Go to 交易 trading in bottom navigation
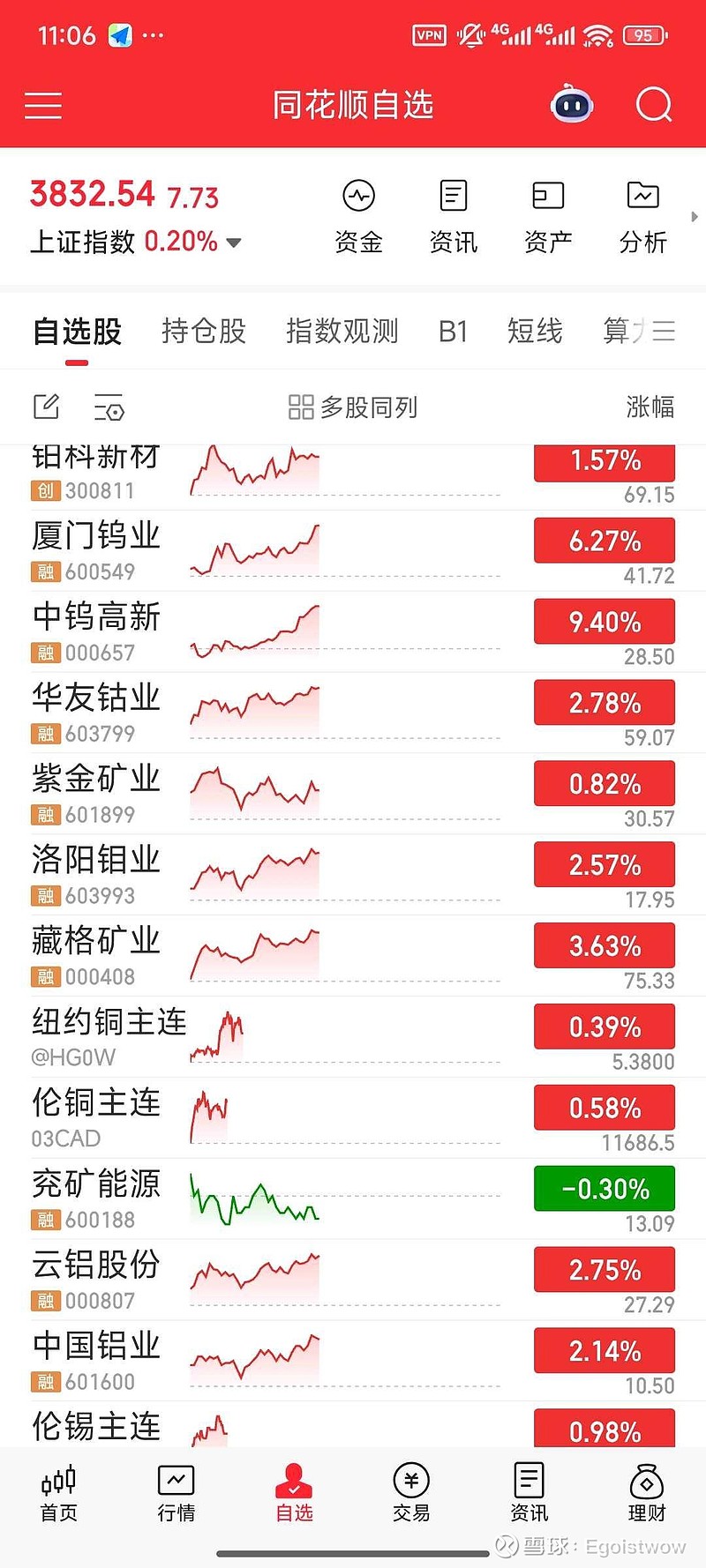 click(410, 1492)
